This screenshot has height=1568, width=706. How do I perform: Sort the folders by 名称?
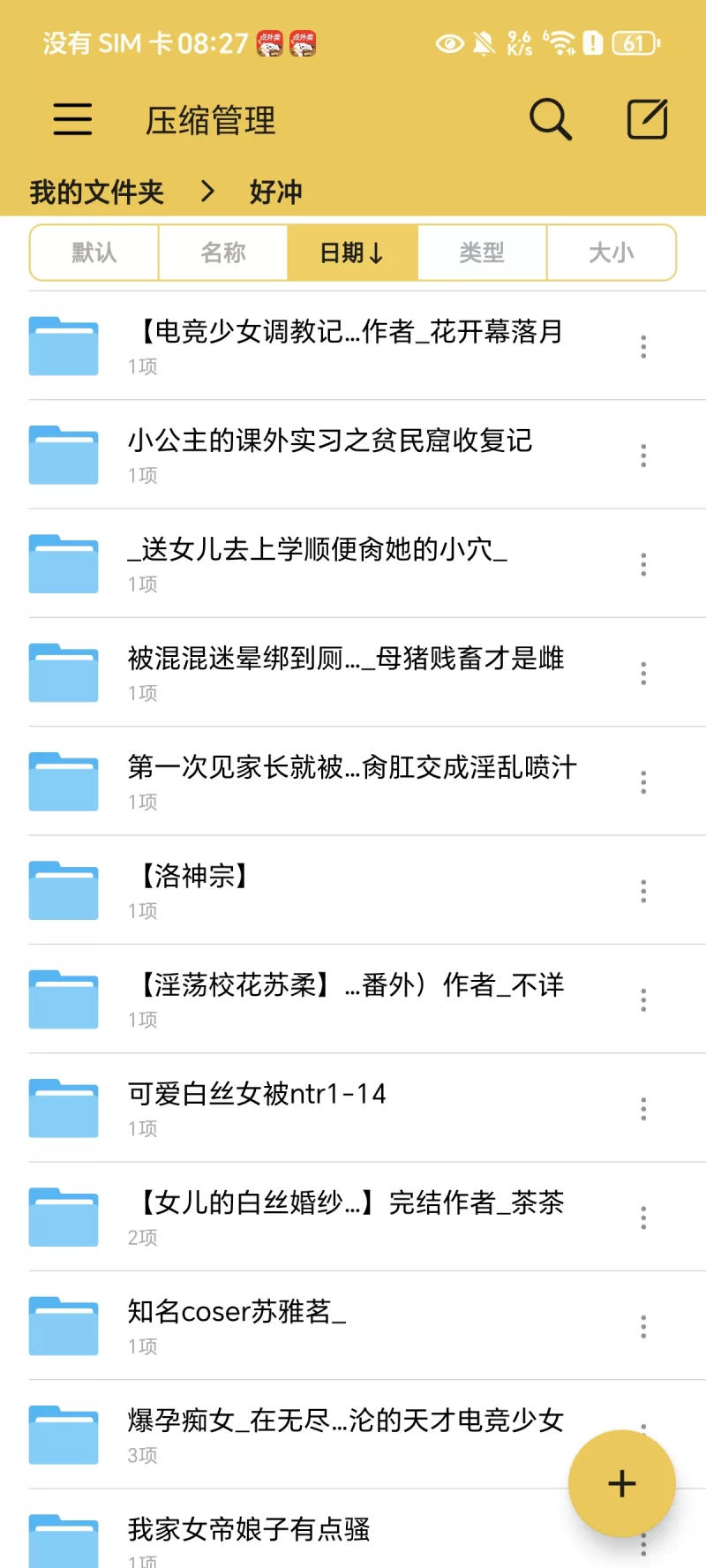click(223, 253)
